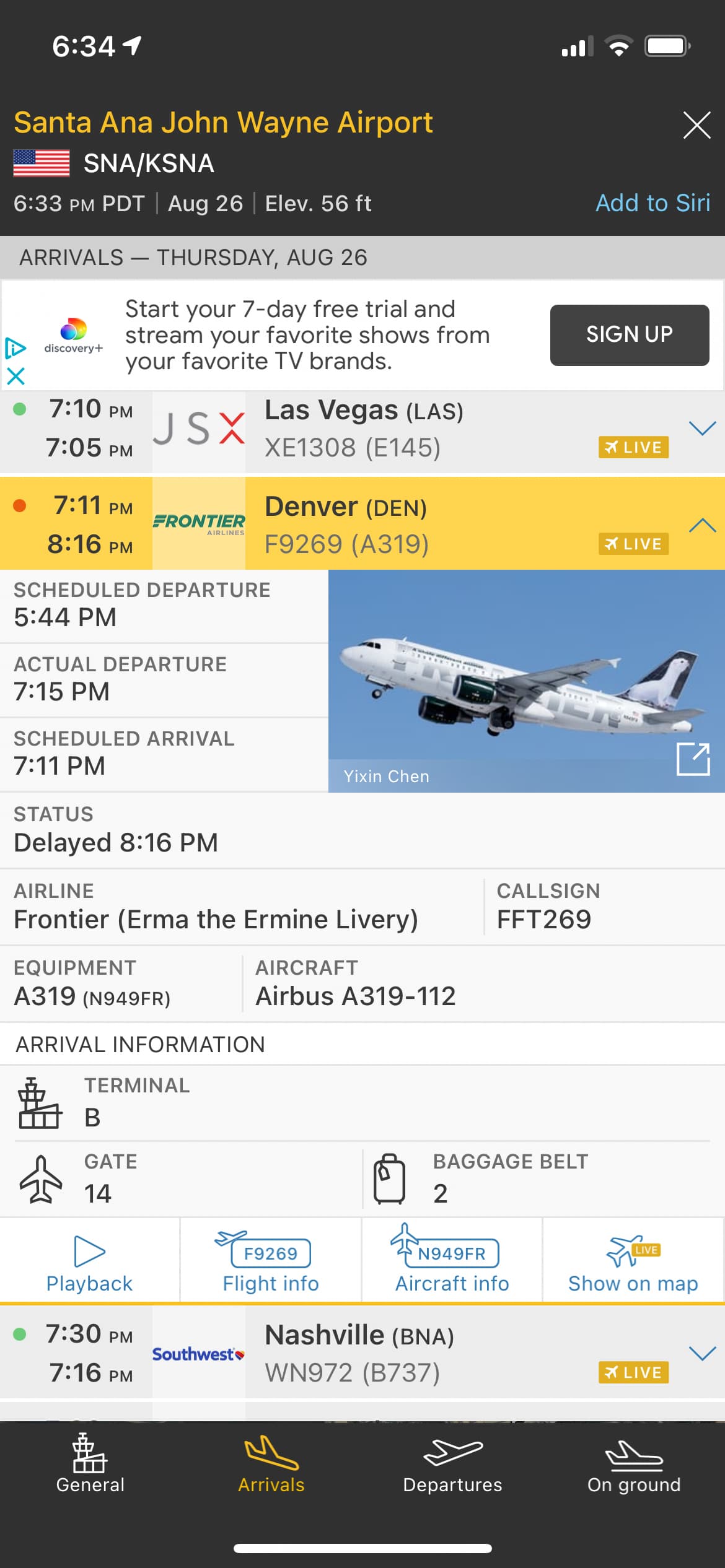The image size is (725, 1568).
Task: Show the Denver flight on map
Action: (x=633, y=1261)
